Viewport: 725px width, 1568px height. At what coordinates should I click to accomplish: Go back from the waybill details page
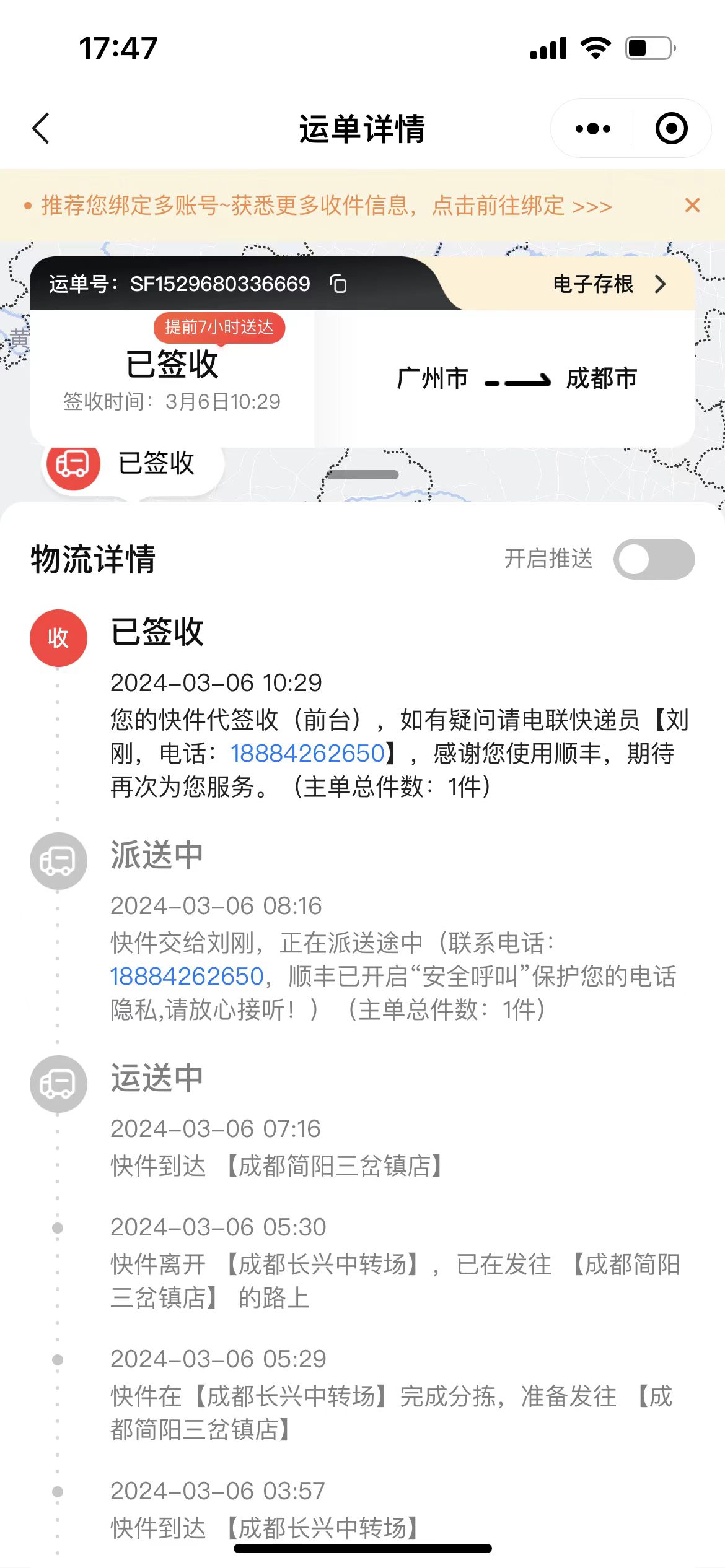(41, 128)
